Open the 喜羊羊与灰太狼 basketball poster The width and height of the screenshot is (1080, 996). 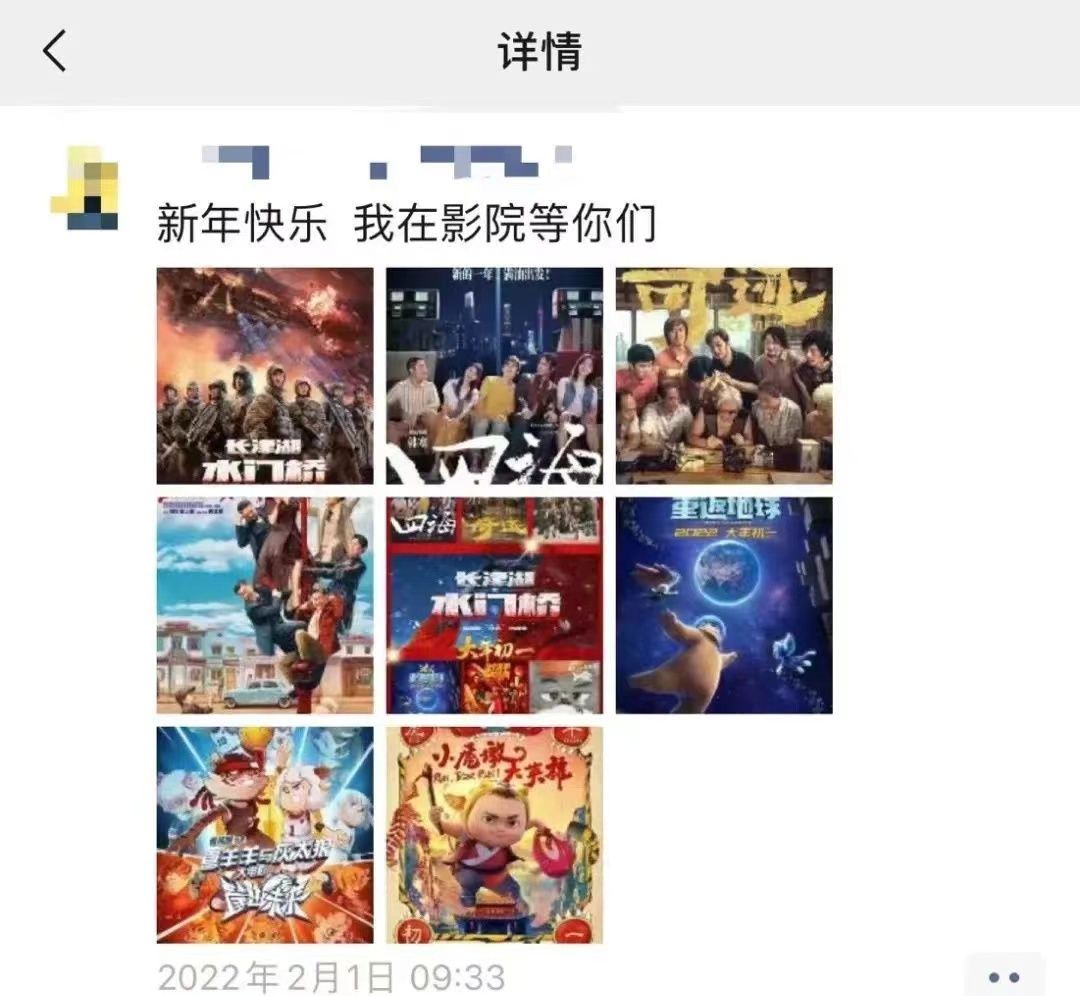pyautogui.click(x=265, y=834)
